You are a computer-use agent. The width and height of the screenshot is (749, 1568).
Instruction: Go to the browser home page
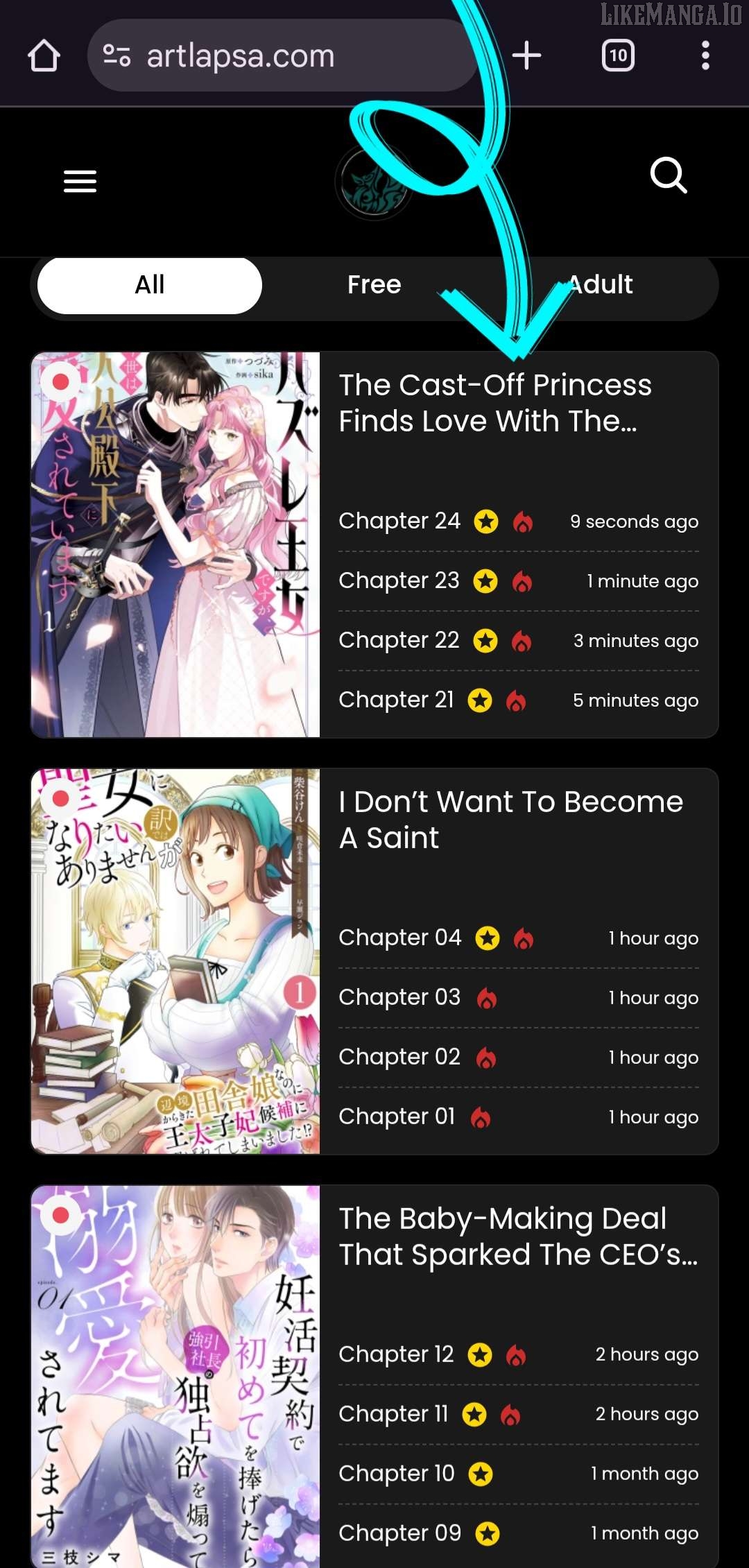point(44,55)
